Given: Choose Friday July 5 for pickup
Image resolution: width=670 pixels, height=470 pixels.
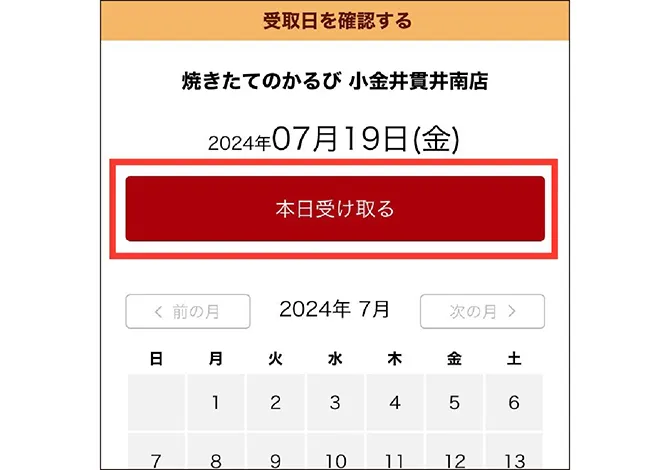Looking at the screenshot, I should coord(454,403).
